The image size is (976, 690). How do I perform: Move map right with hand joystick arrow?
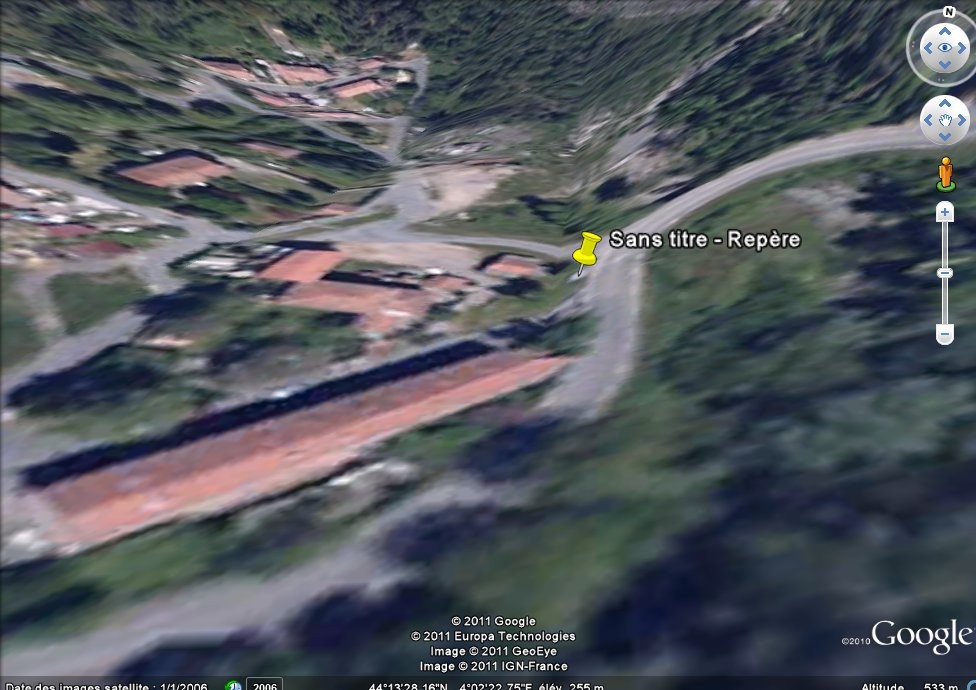click(961, 121)
